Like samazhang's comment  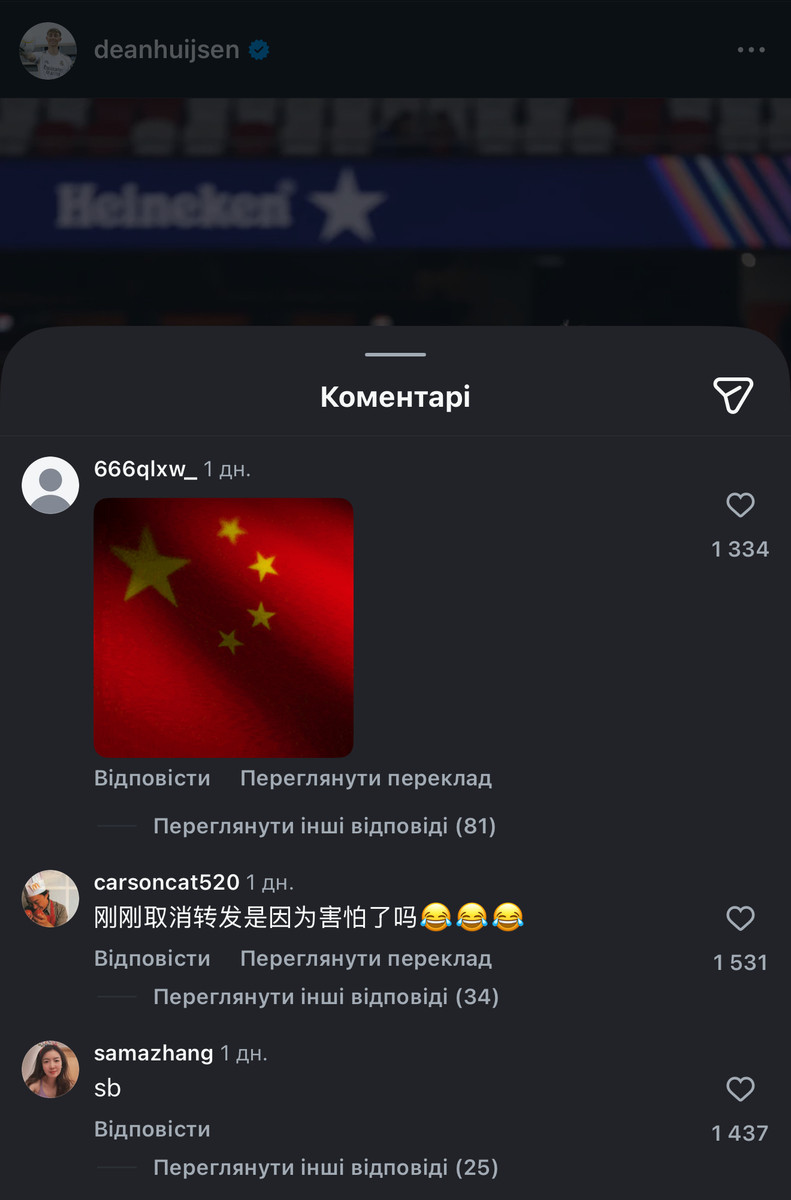tap(740, 1089)
